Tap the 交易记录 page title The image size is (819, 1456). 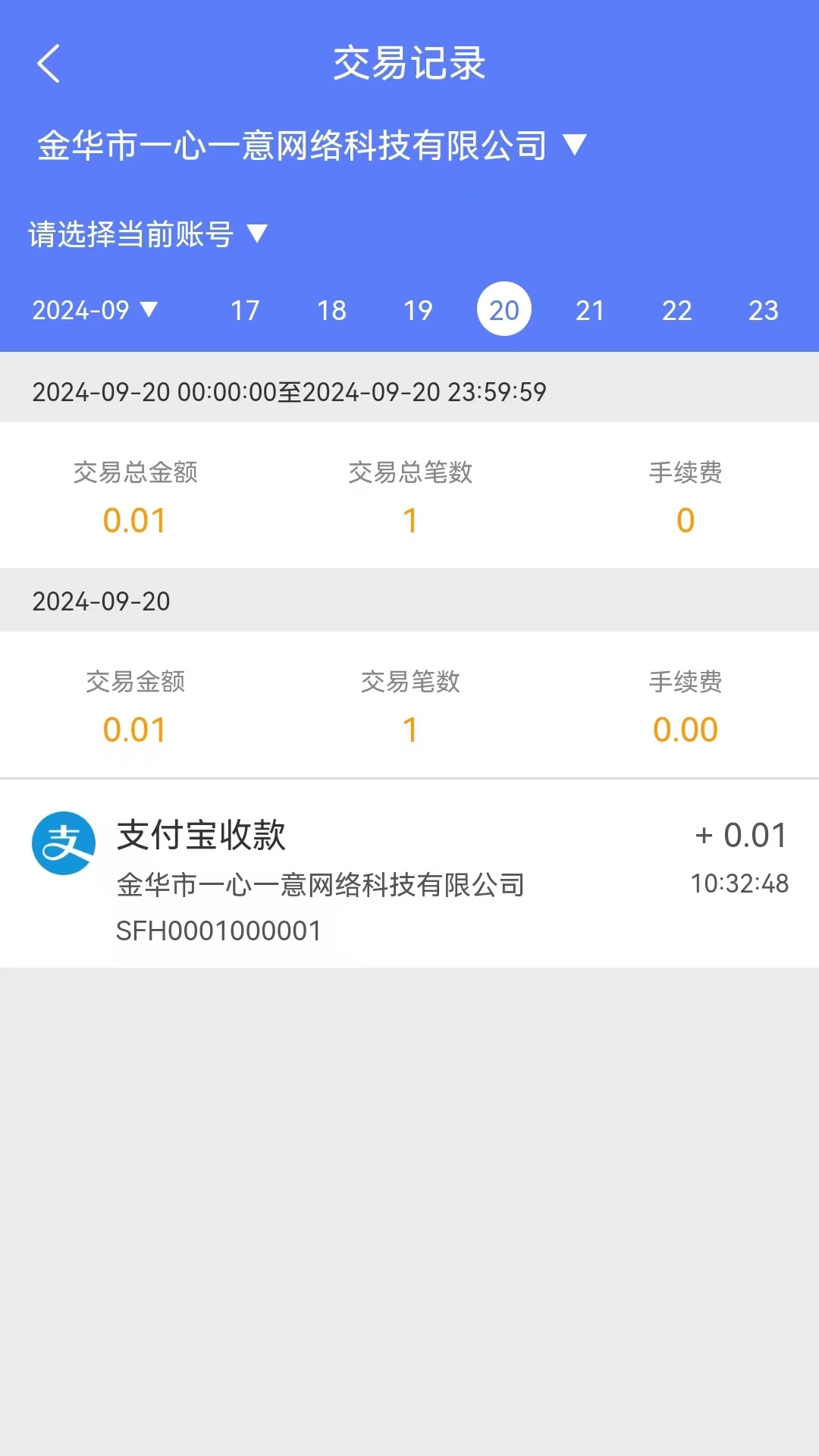coord(409,64)
